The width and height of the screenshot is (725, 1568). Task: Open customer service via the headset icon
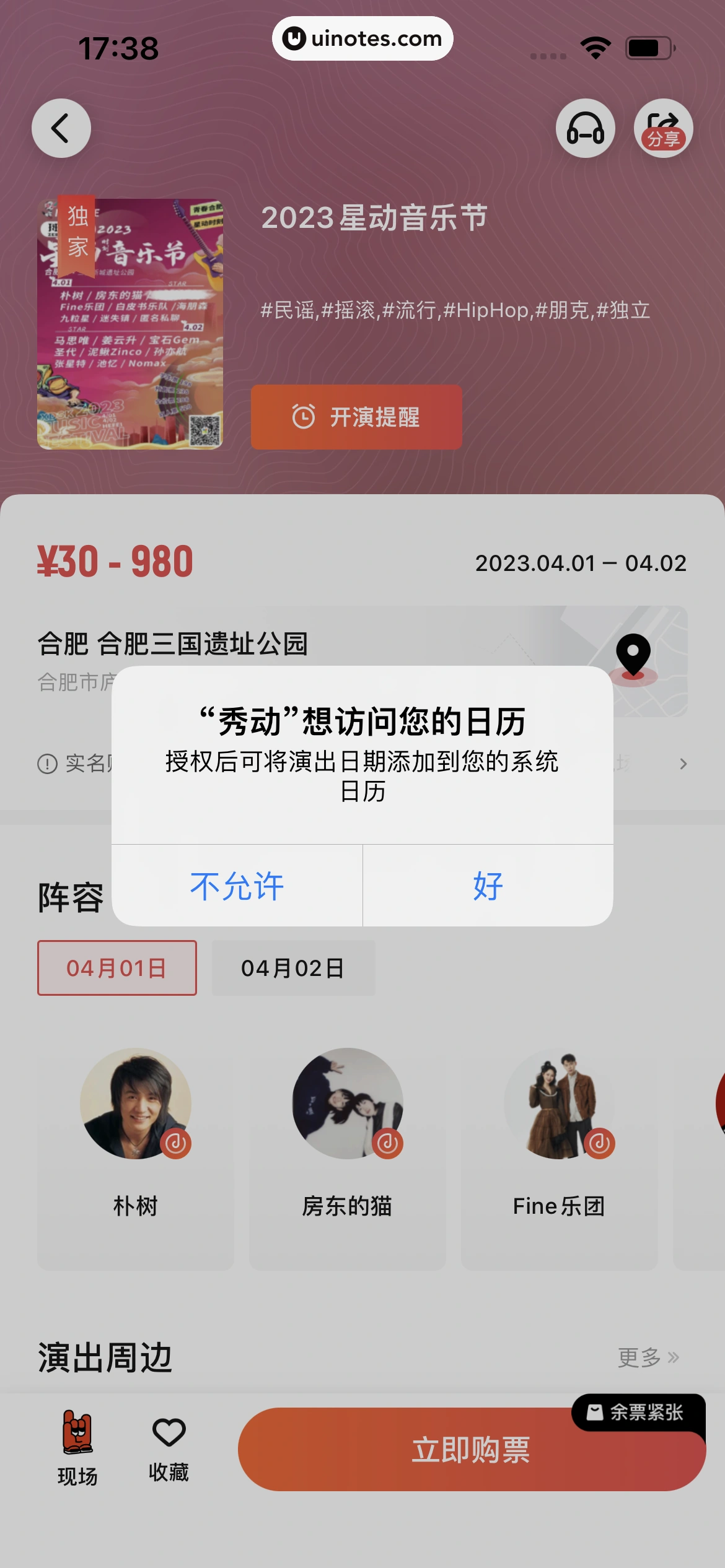(x=585, y=128)
